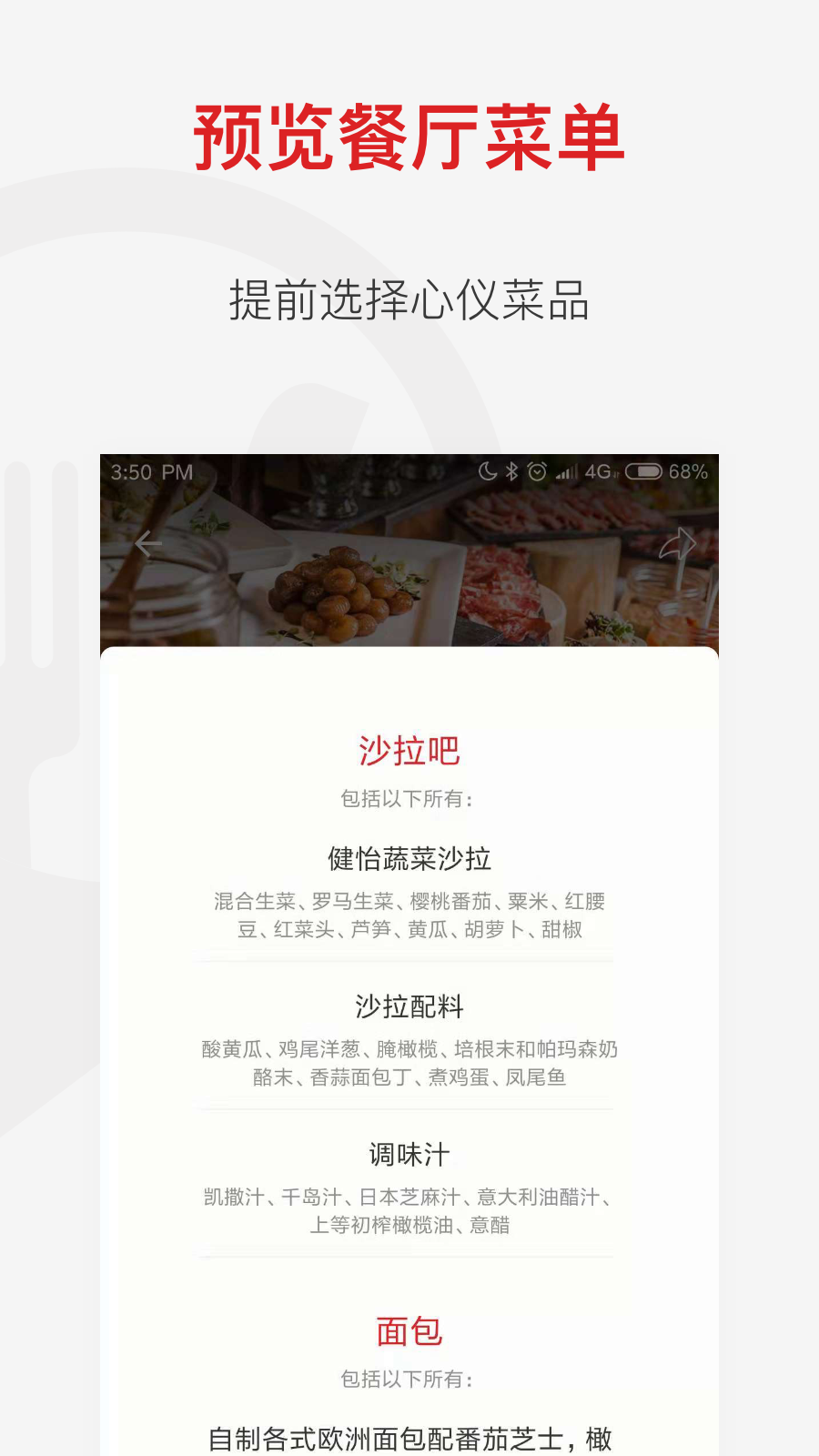Select the 面包 section heading
The image size is (819, 1456).
(x=409, y=1330)
